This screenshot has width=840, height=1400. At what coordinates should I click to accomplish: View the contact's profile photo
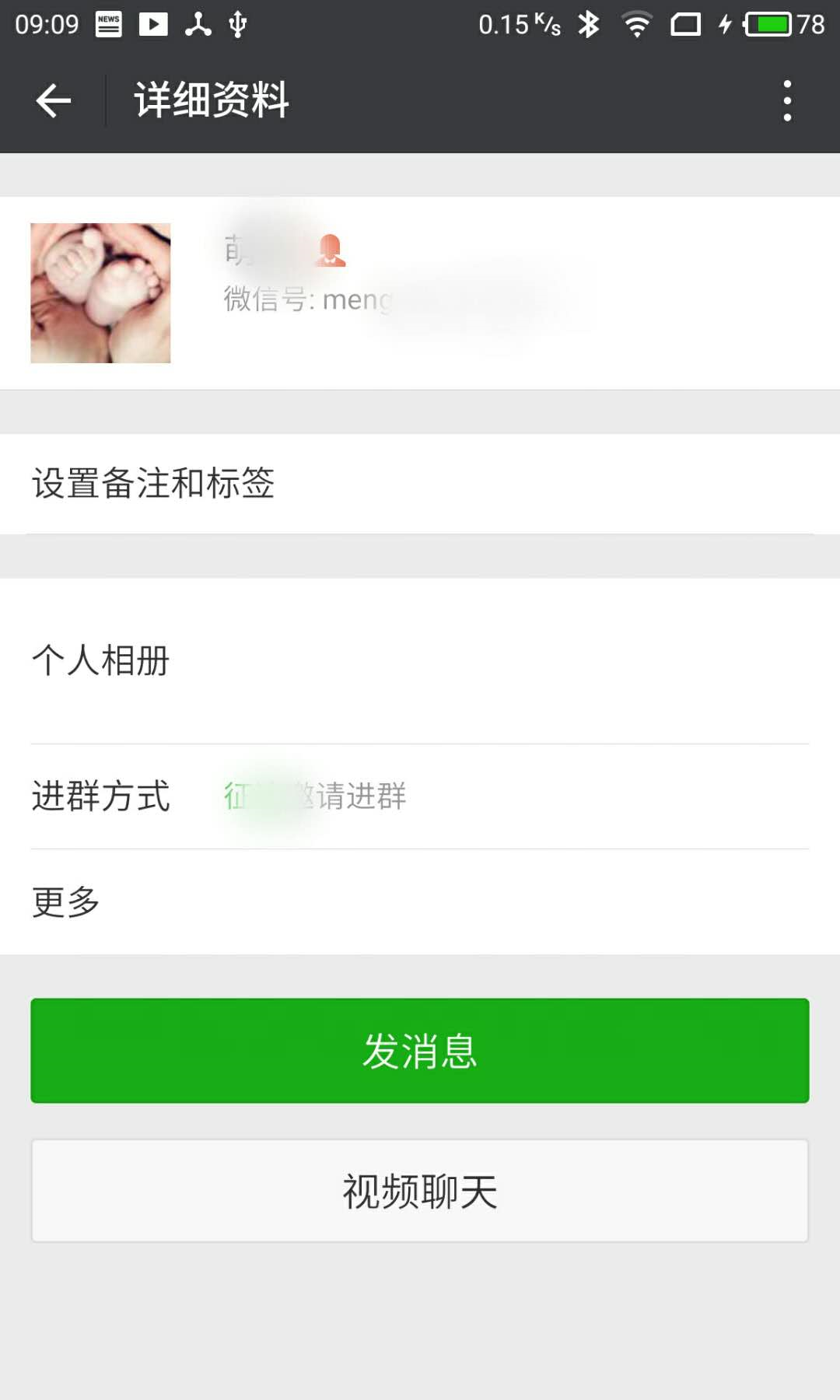(100, 293)
